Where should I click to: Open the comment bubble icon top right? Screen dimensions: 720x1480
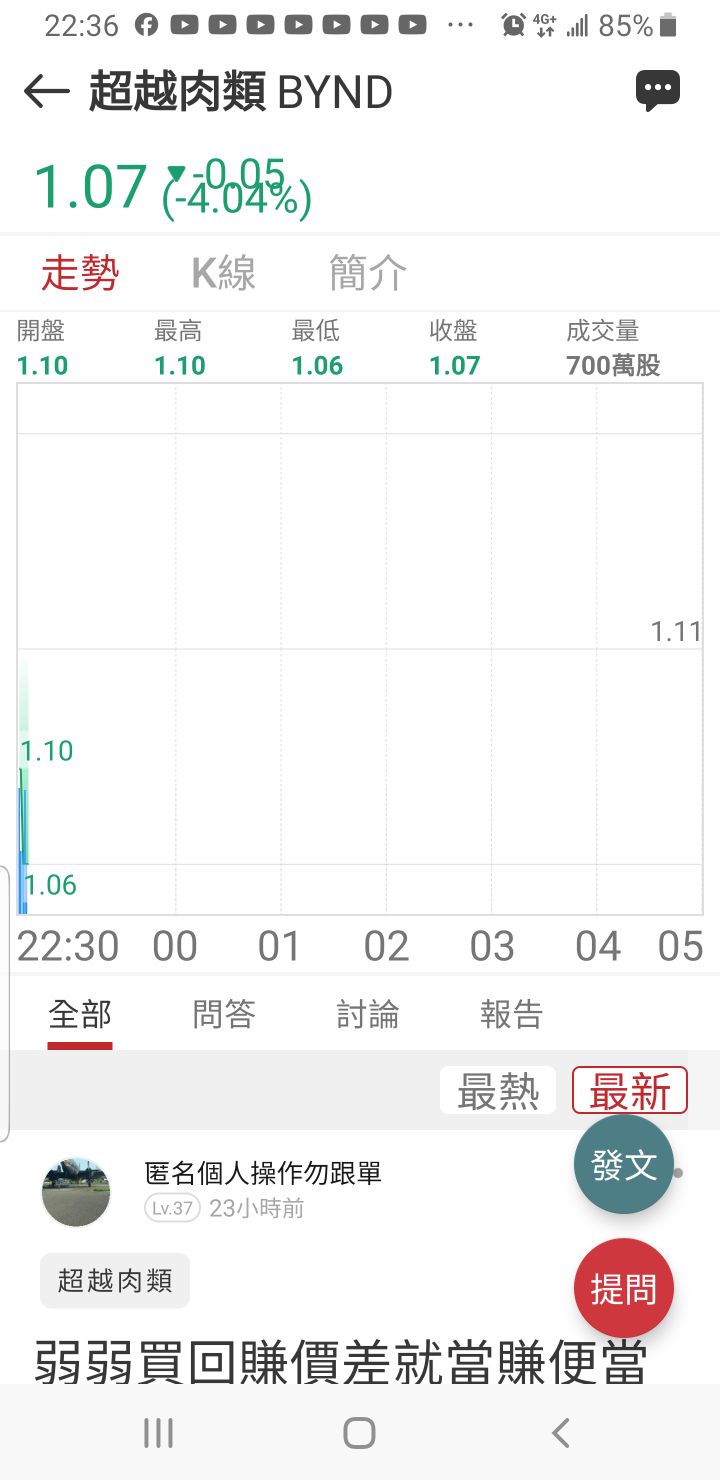click(659, 90)
